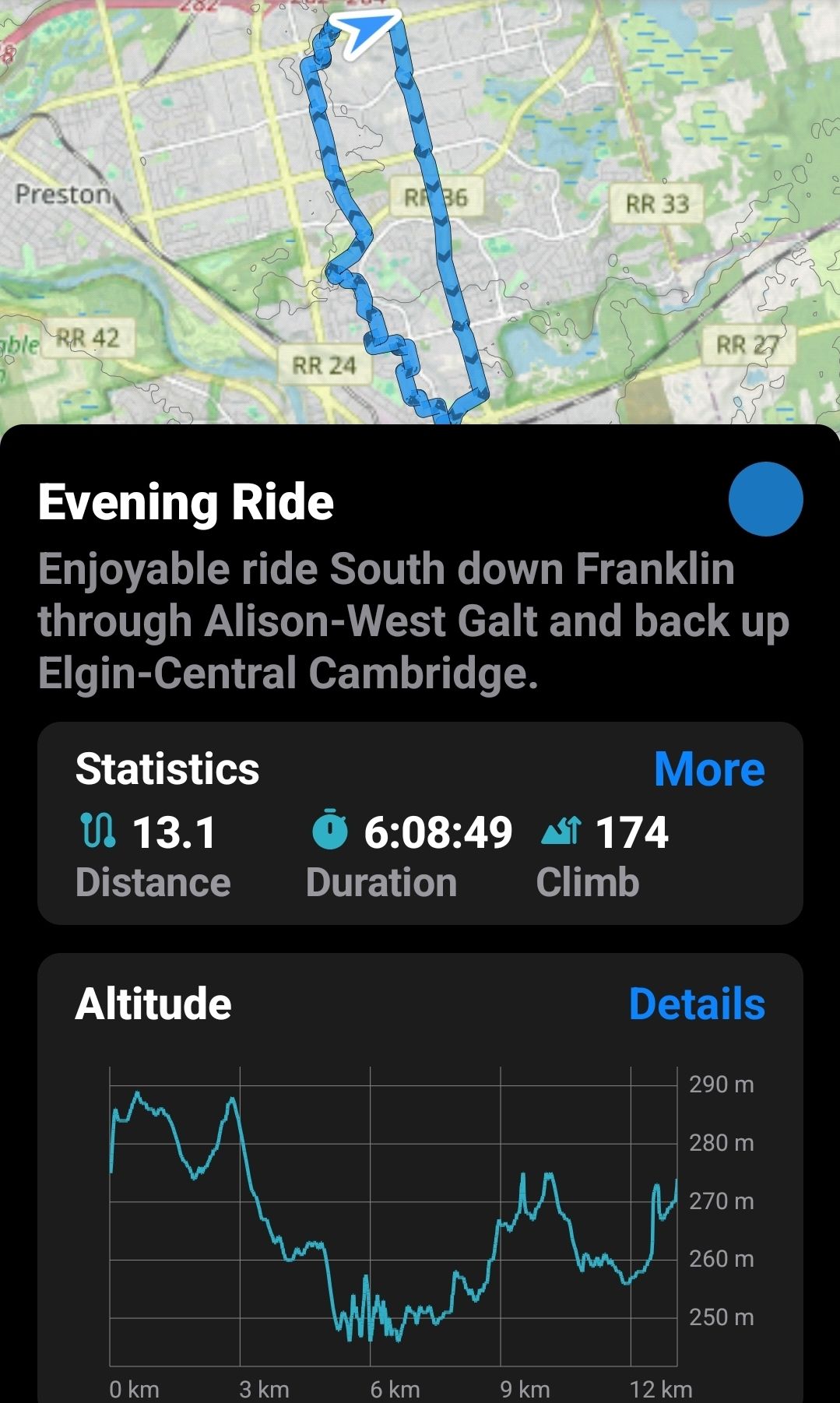The image size is (840, 1403).
Task: Tap the blue track color circle
Action: [x=765, y=499]
